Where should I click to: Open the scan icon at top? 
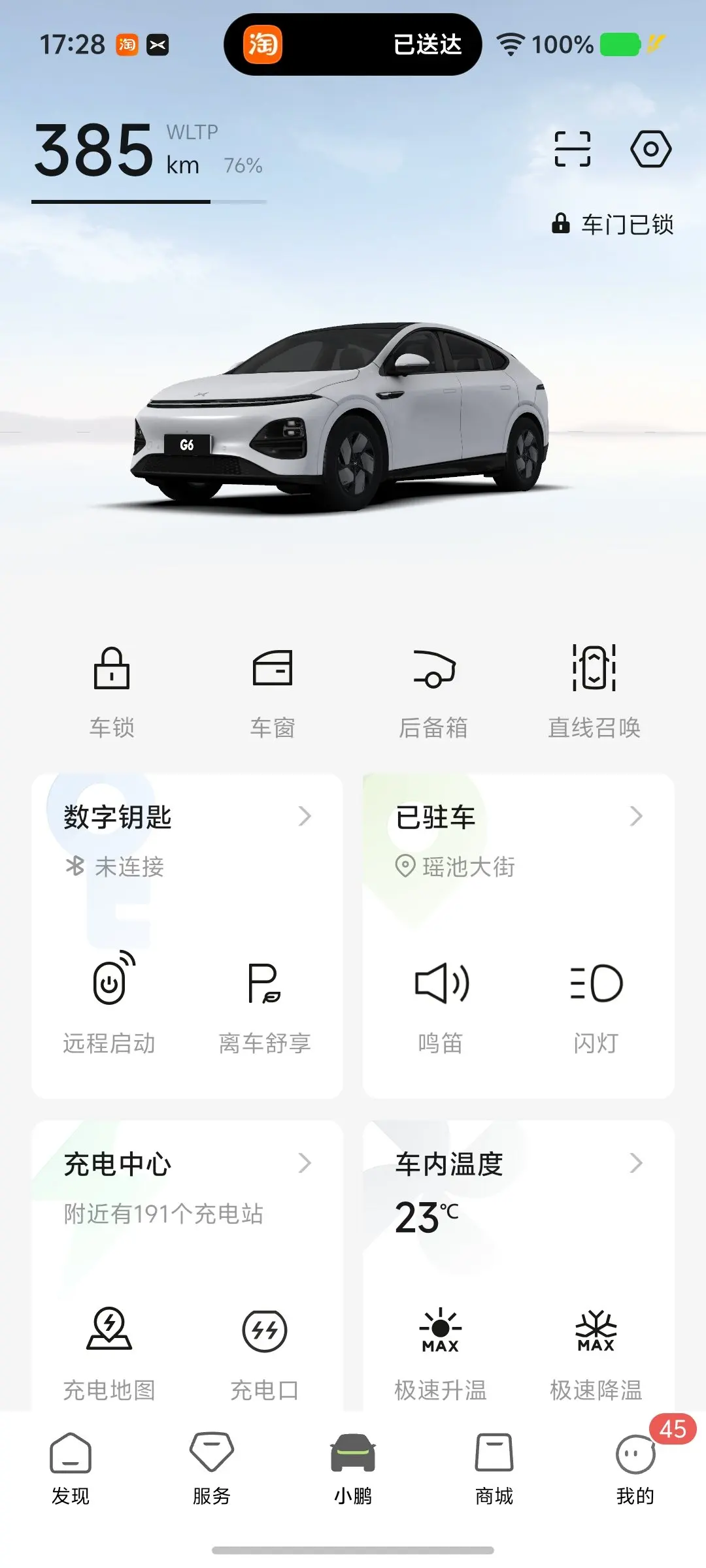pyautogui.click(x=572, y=149)
